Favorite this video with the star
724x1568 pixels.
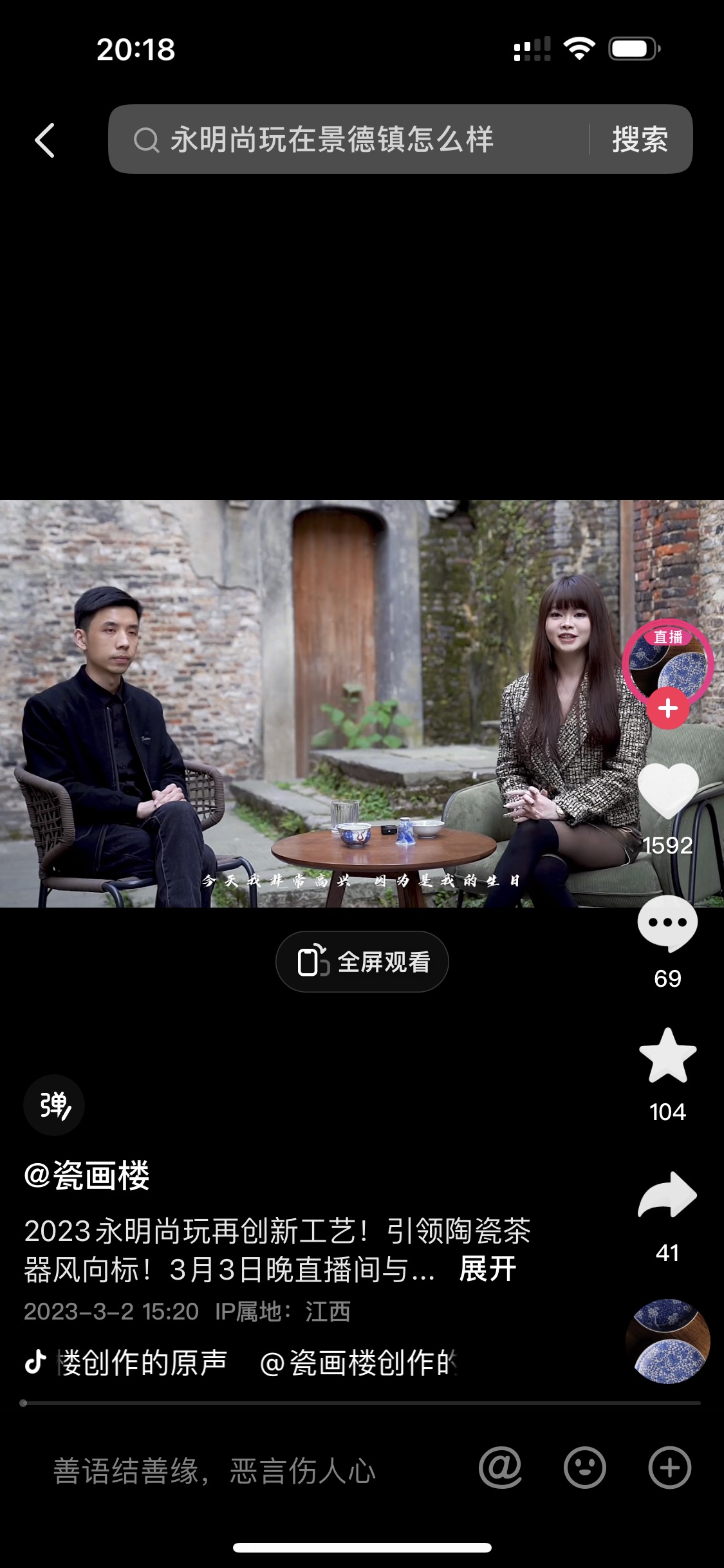(x=667, y=1057)
